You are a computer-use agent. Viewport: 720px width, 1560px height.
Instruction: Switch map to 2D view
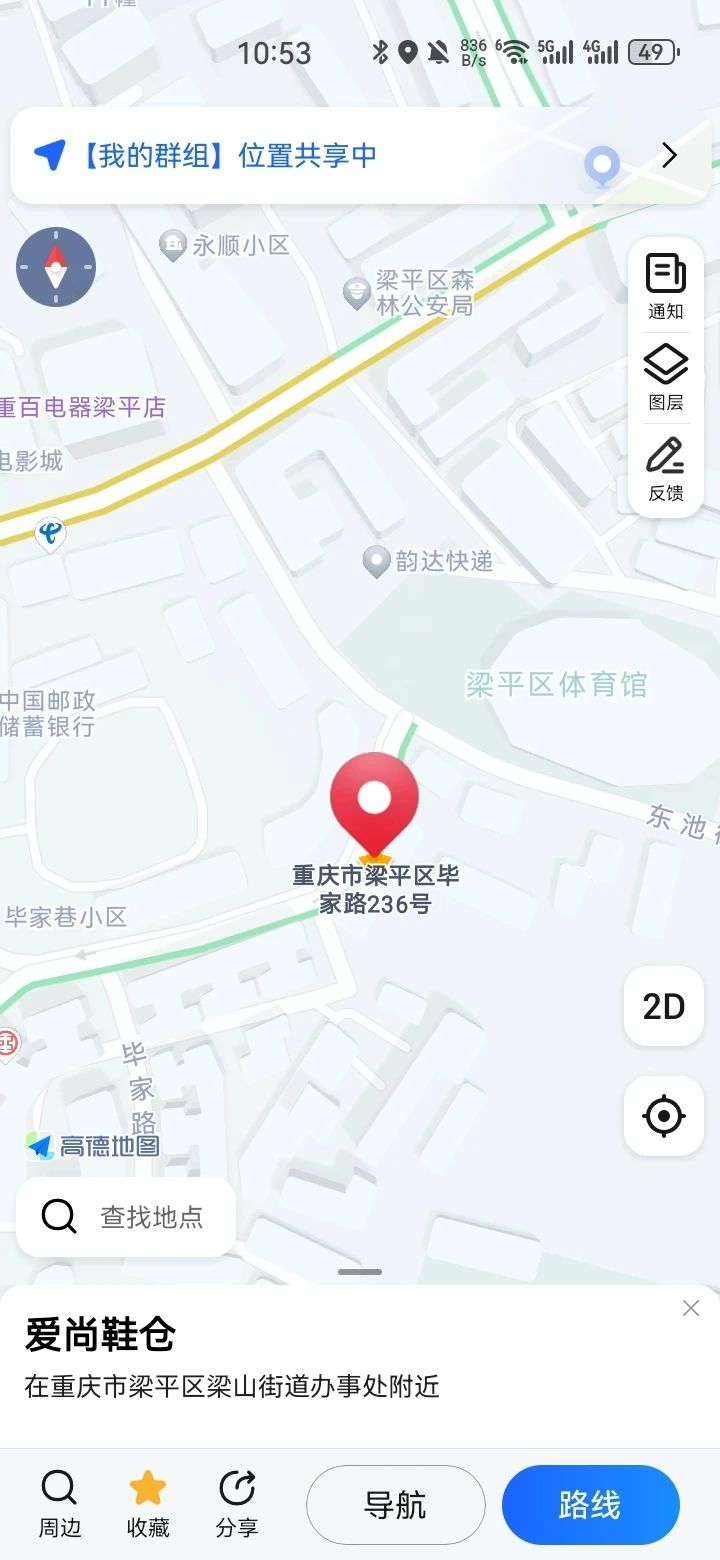point(664,1006)
